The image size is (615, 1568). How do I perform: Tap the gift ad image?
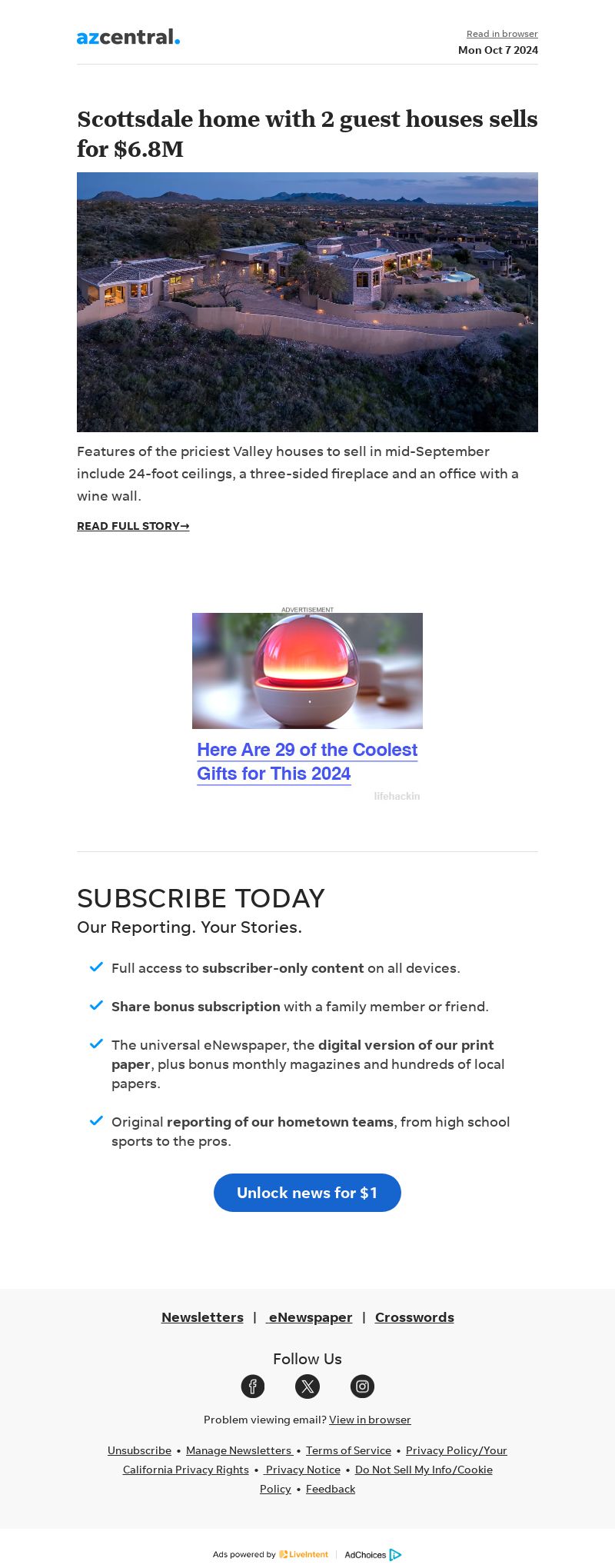307,671
